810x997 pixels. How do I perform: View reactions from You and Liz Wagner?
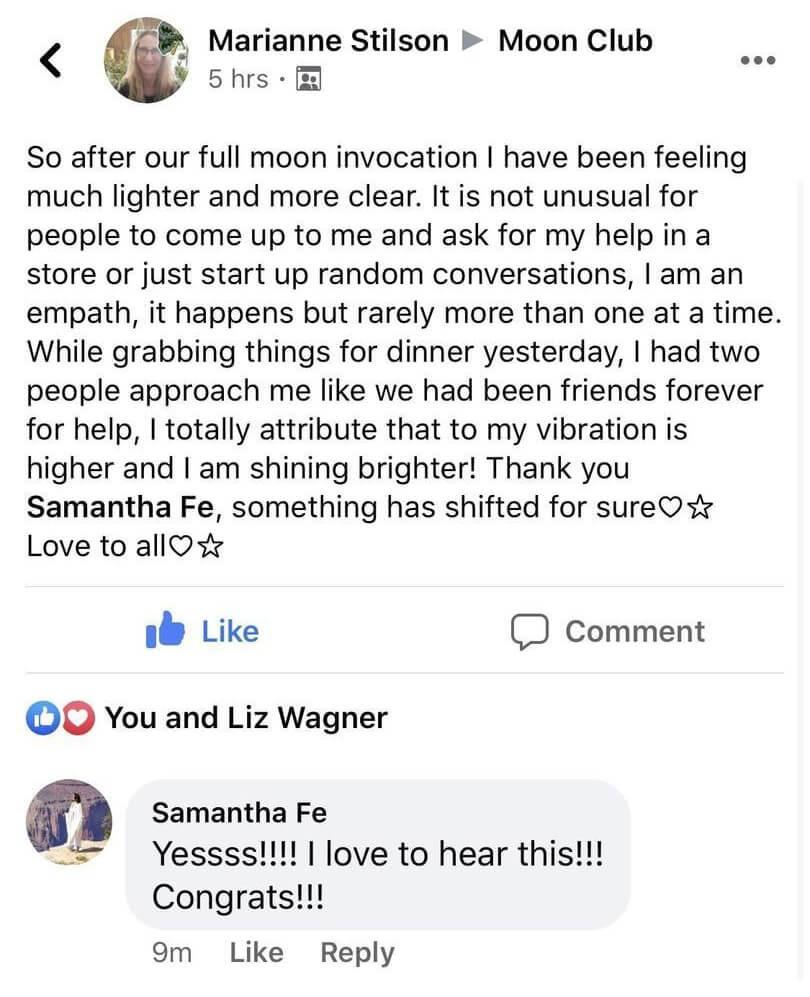point(207,717)
